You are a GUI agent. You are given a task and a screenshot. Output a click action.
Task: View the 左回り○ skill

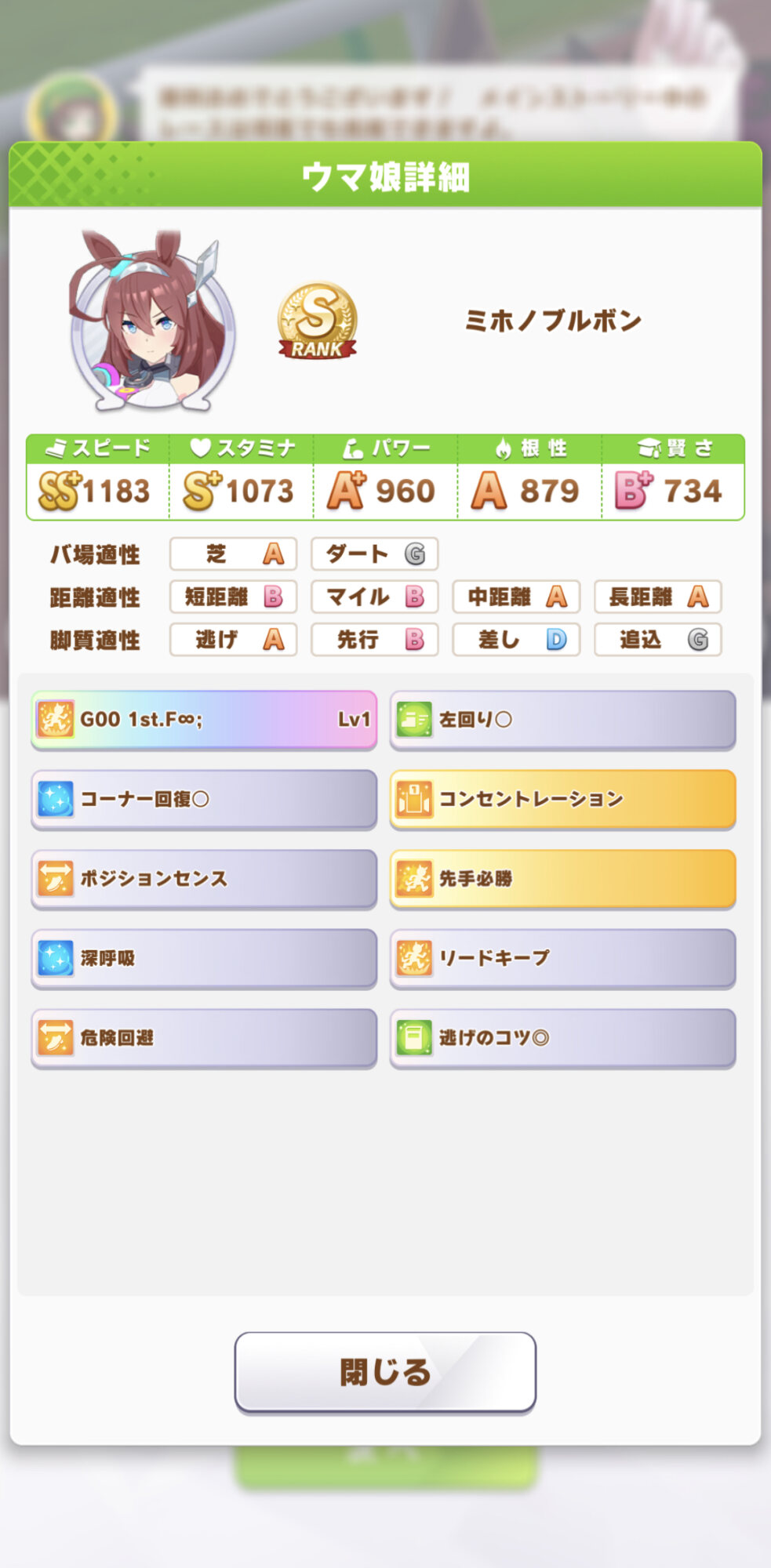562,720
